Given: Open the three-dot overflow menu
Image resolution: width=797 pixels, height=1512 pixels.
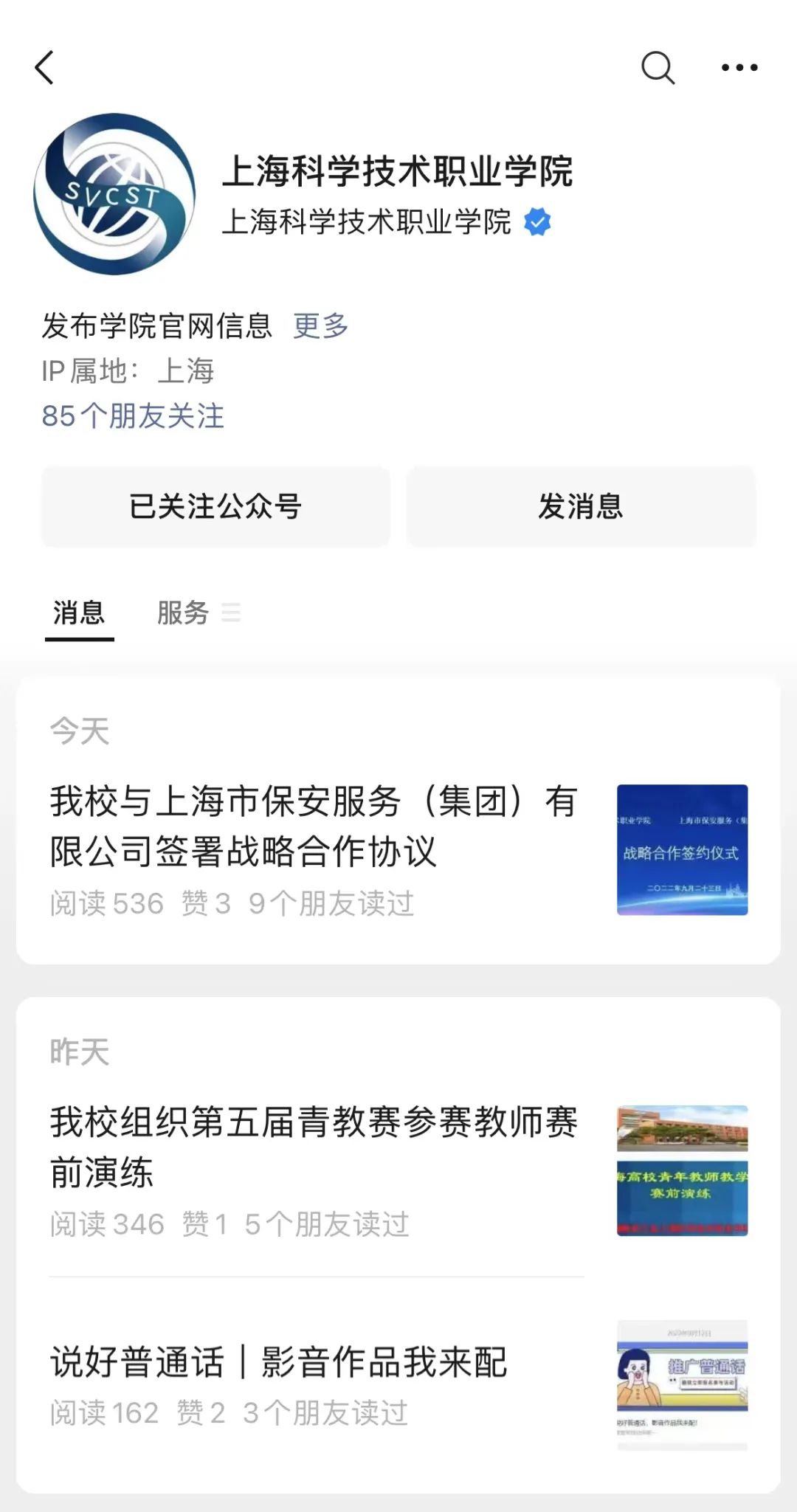Looking at the screenshot, I should tap(739, 68).
